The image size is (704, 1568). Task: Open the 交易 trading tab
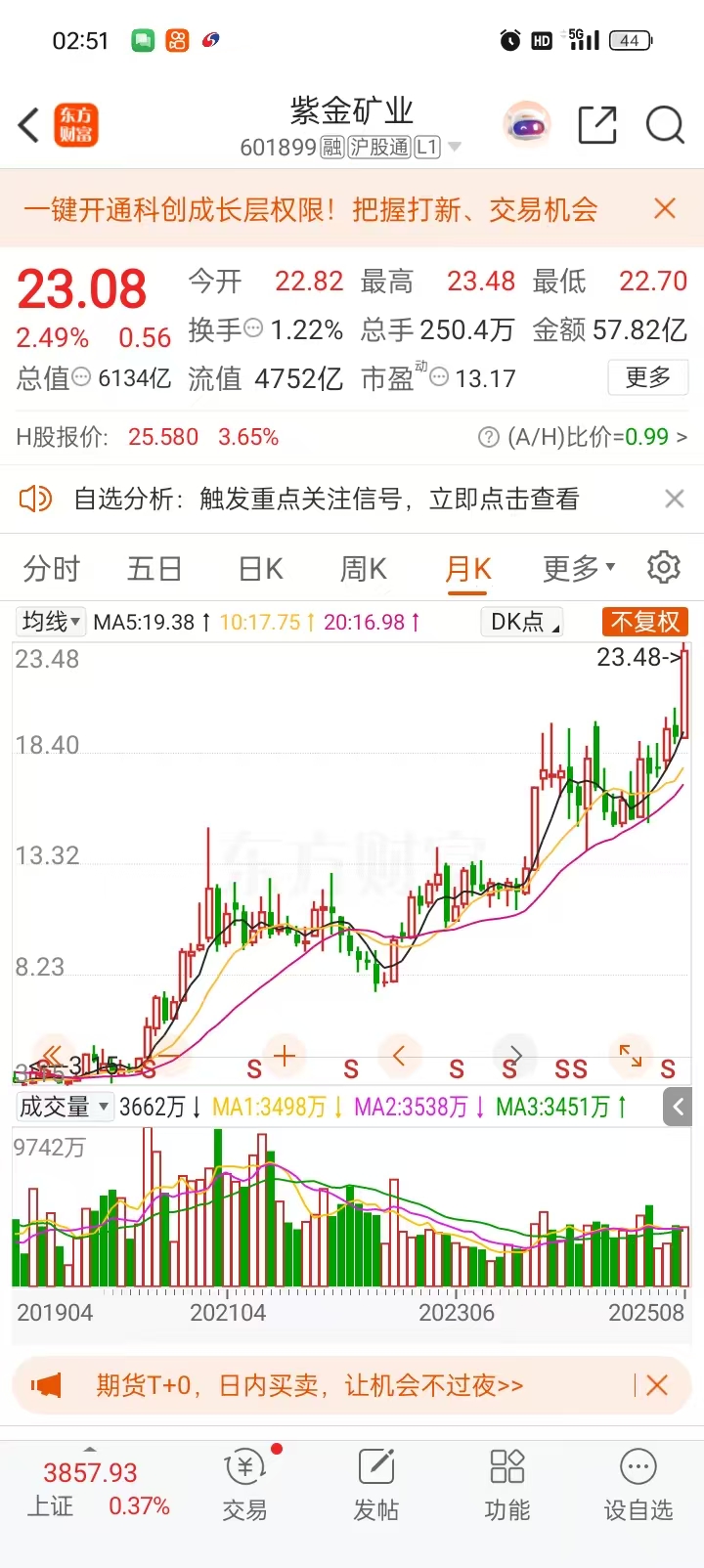[244, 1484]
